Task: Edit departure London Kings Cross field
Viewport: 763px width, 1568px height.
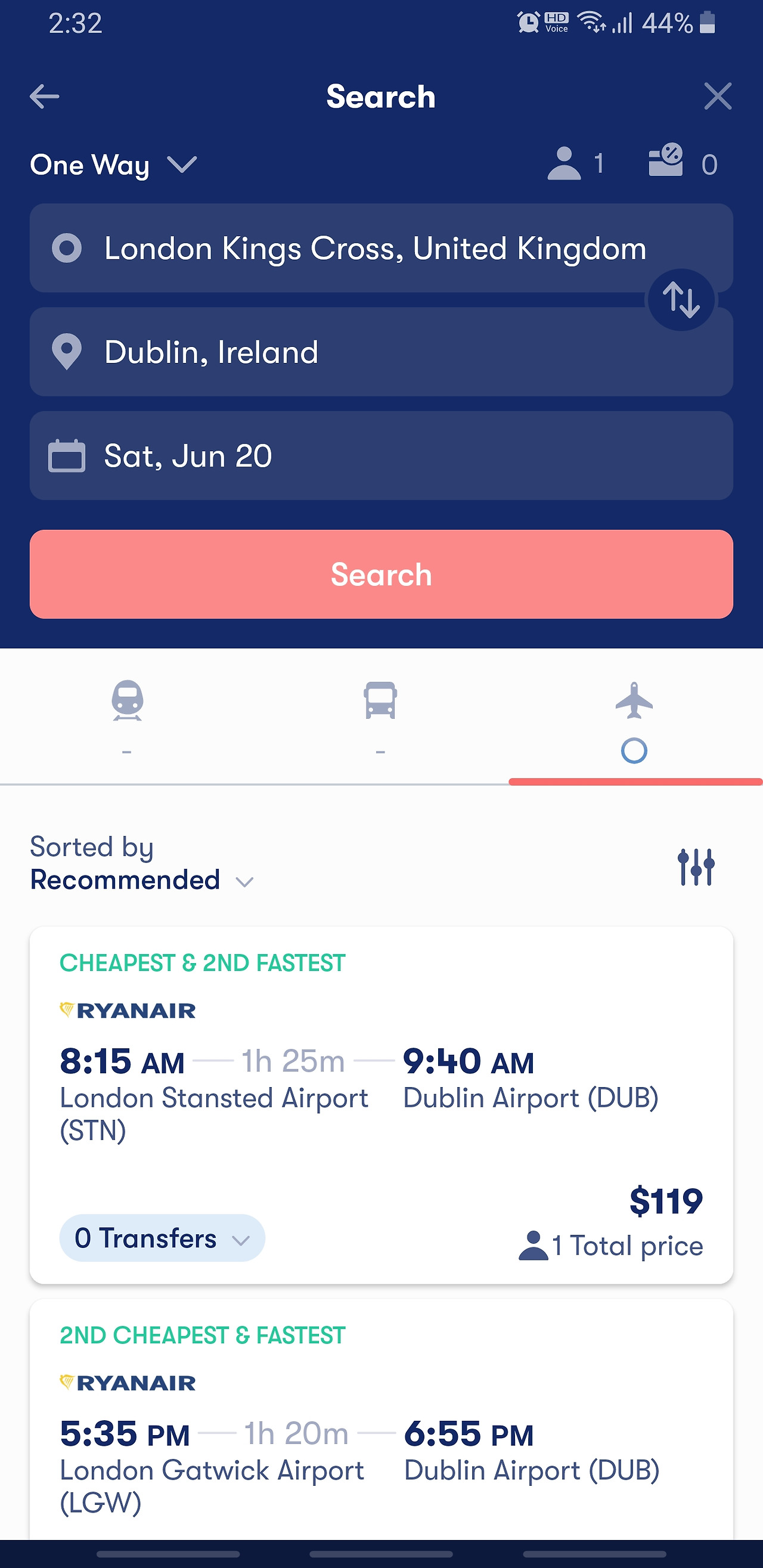Action: [x=381, y=248]
